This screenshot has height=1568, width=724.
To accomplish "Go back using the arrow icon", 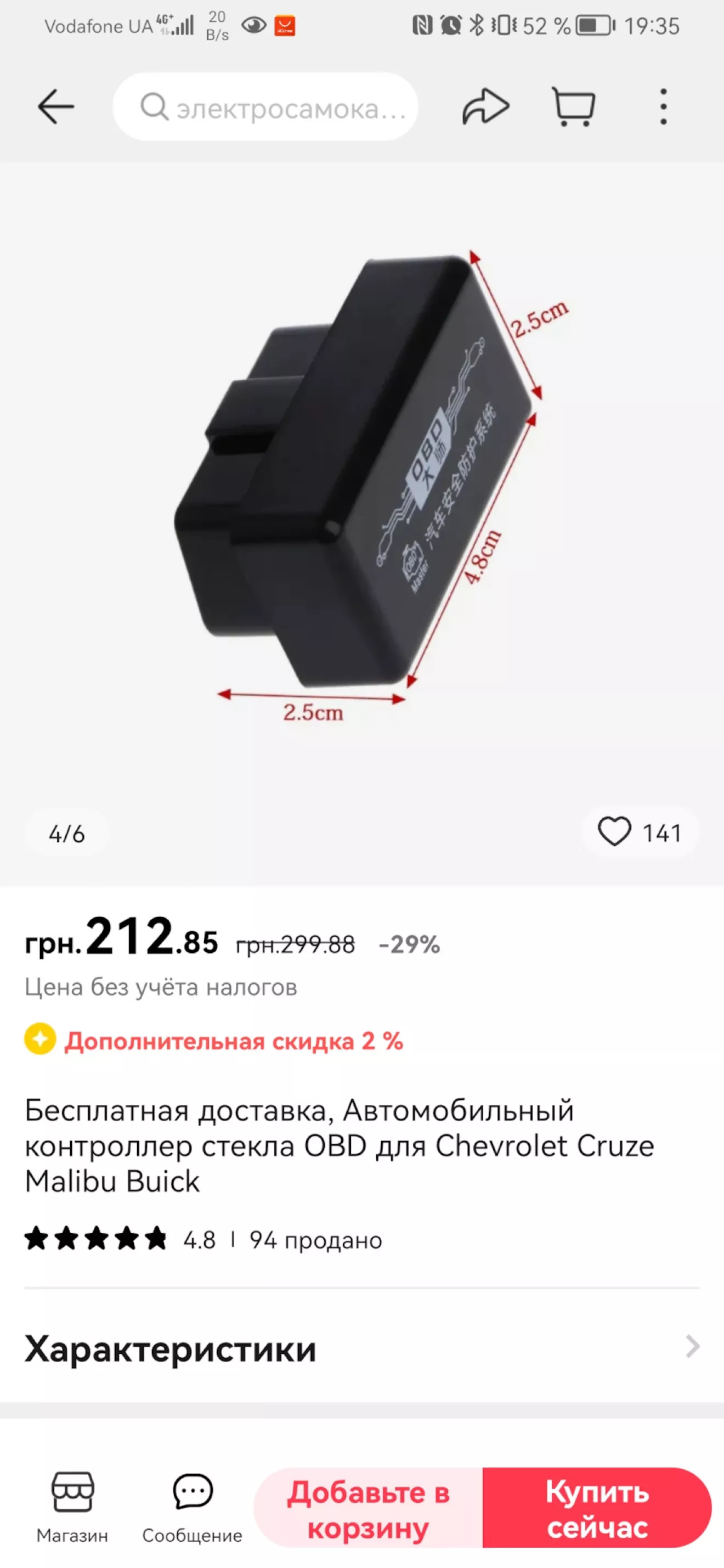I will tap(56, 107).
